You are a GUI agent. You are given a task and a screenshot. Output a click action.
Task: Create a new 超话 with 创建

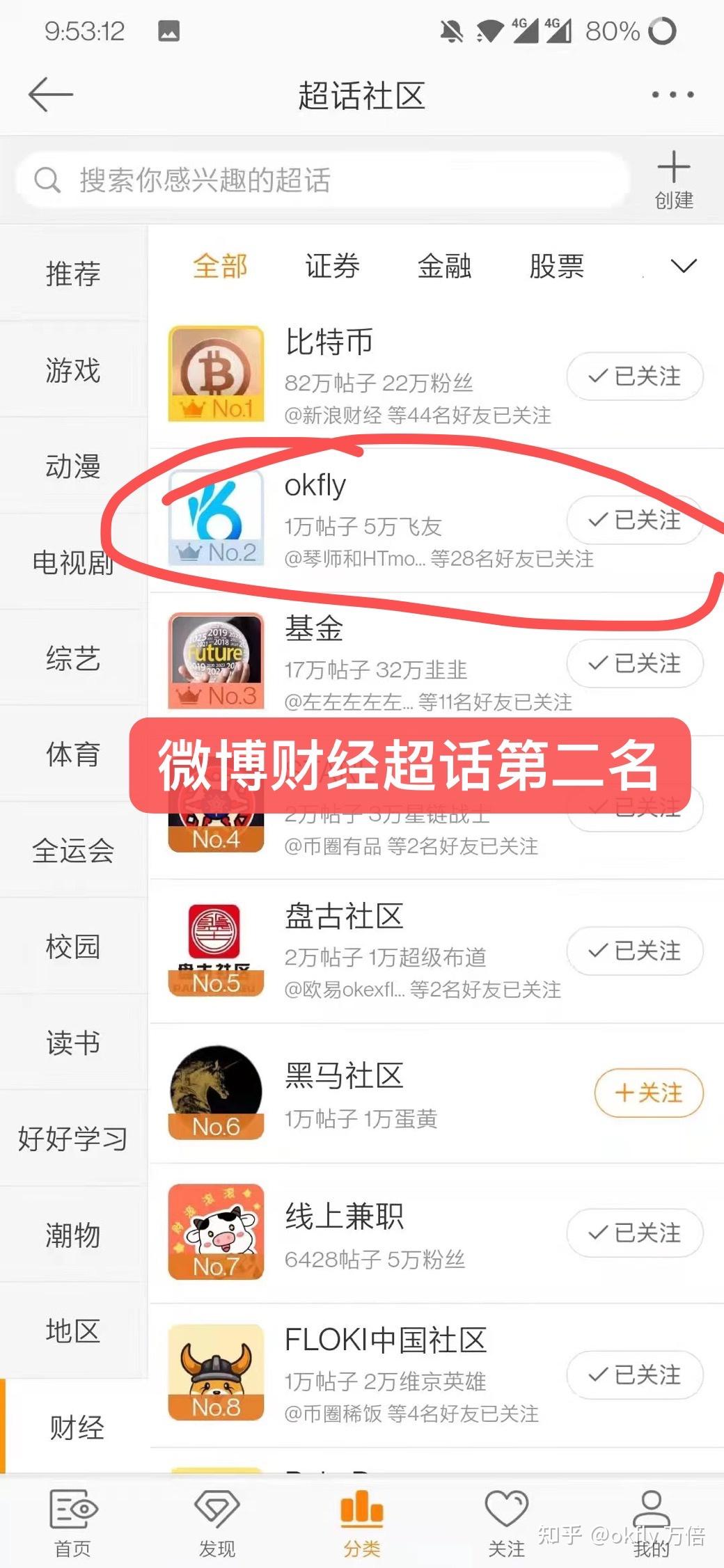coord(673,180)
